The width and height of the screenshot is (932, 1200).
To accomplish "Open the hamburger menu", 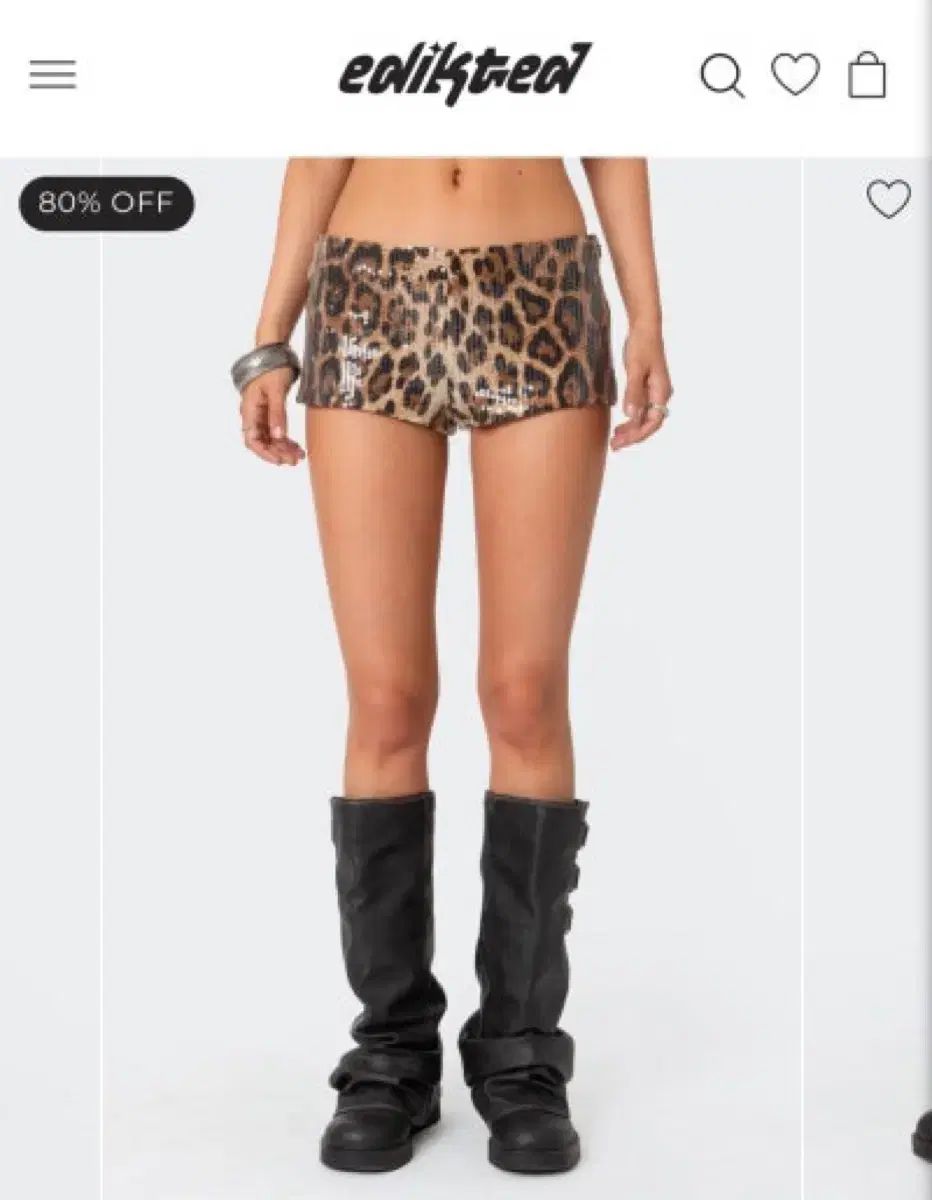I will (x=52, y=75).
